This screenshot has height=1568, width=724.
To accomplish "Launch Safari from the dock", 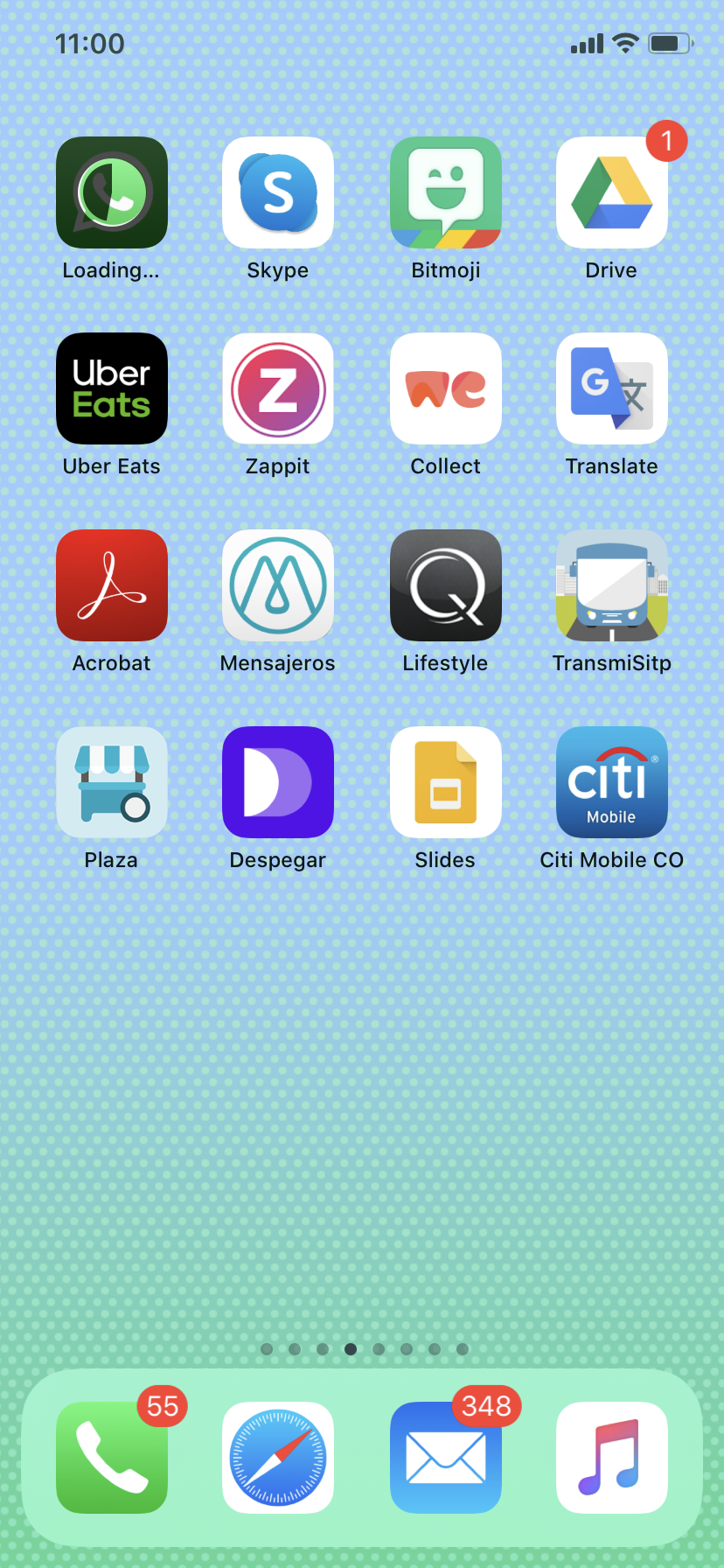I will point(278,1458).
